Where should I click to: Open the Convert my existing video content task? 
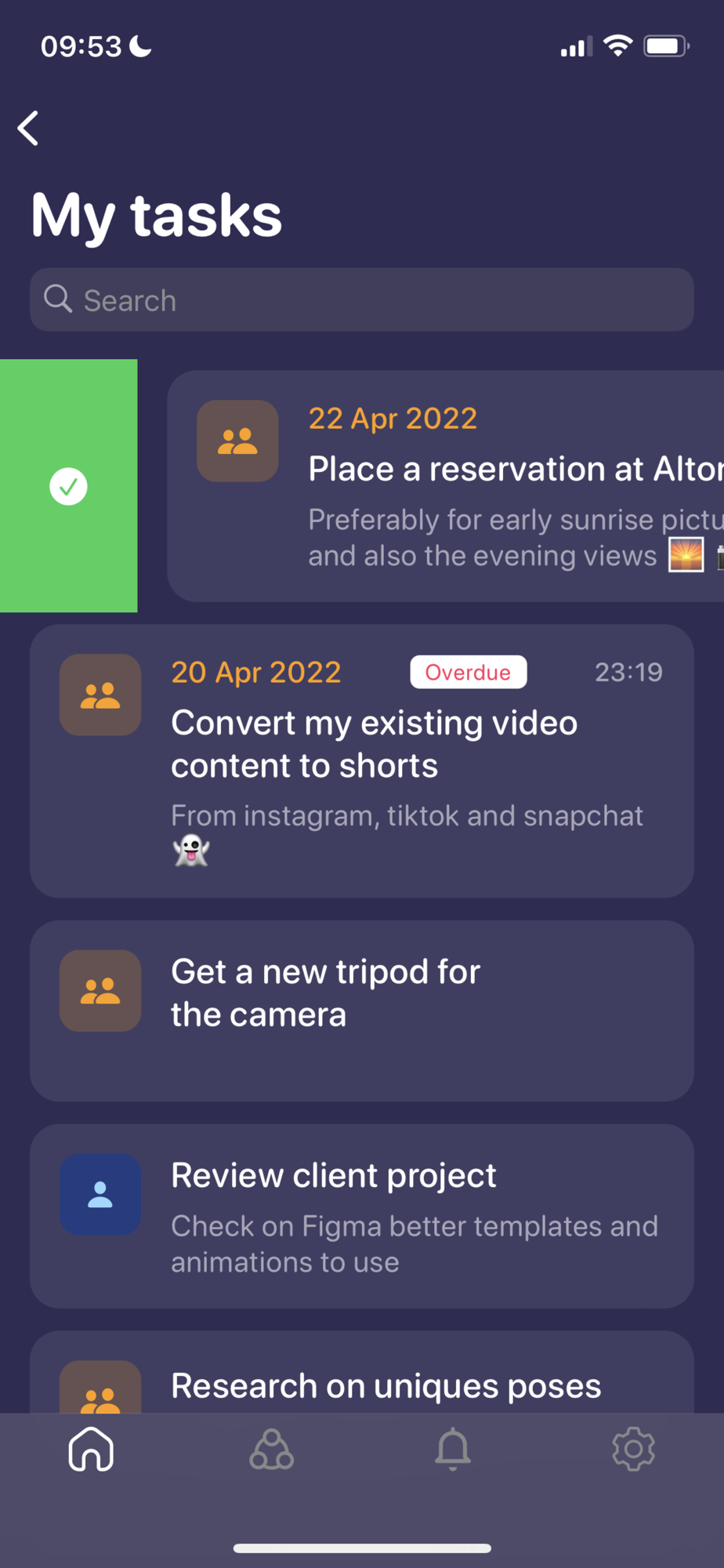point(362,761)
